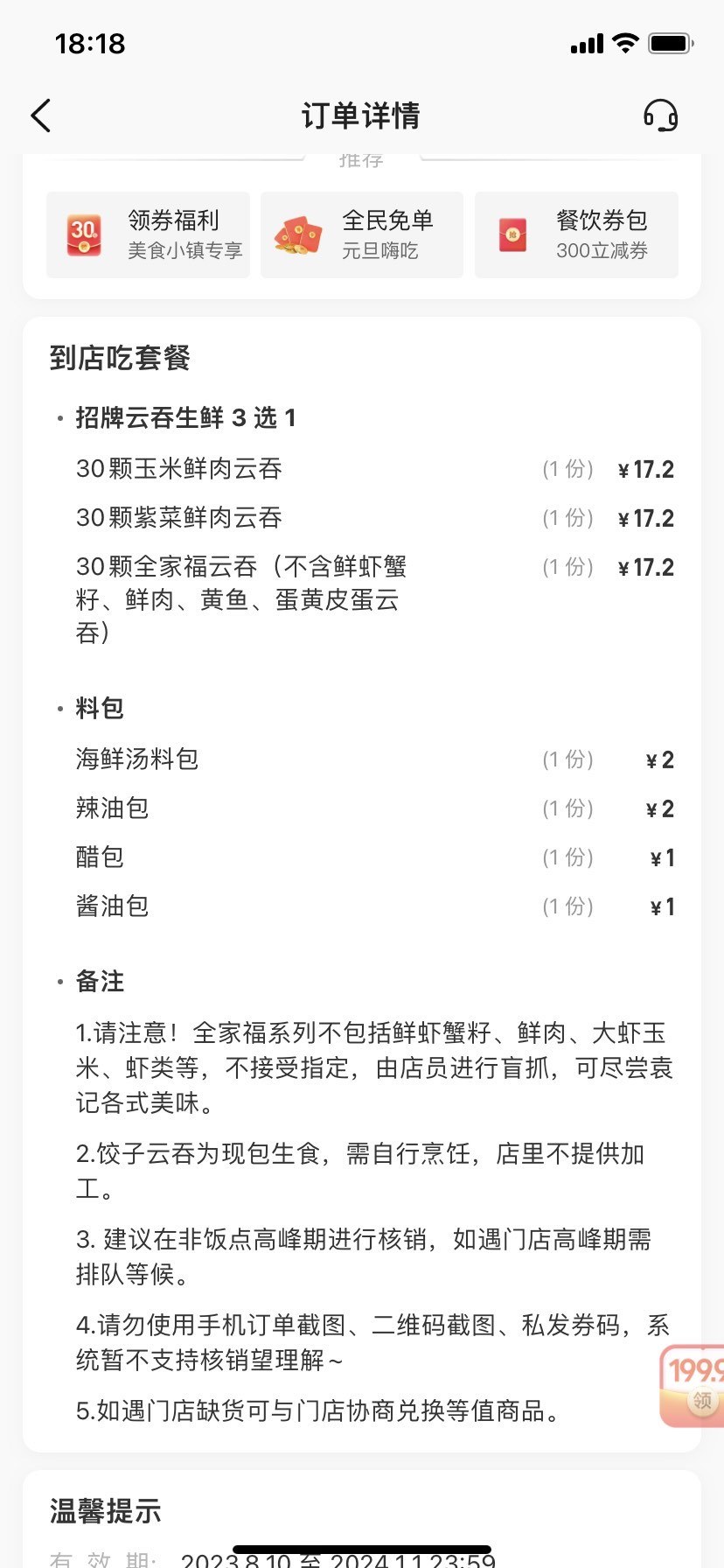Open the 全民免单 promotion card
Viewport: 724px width, 1568px height.
pos(362,235)
